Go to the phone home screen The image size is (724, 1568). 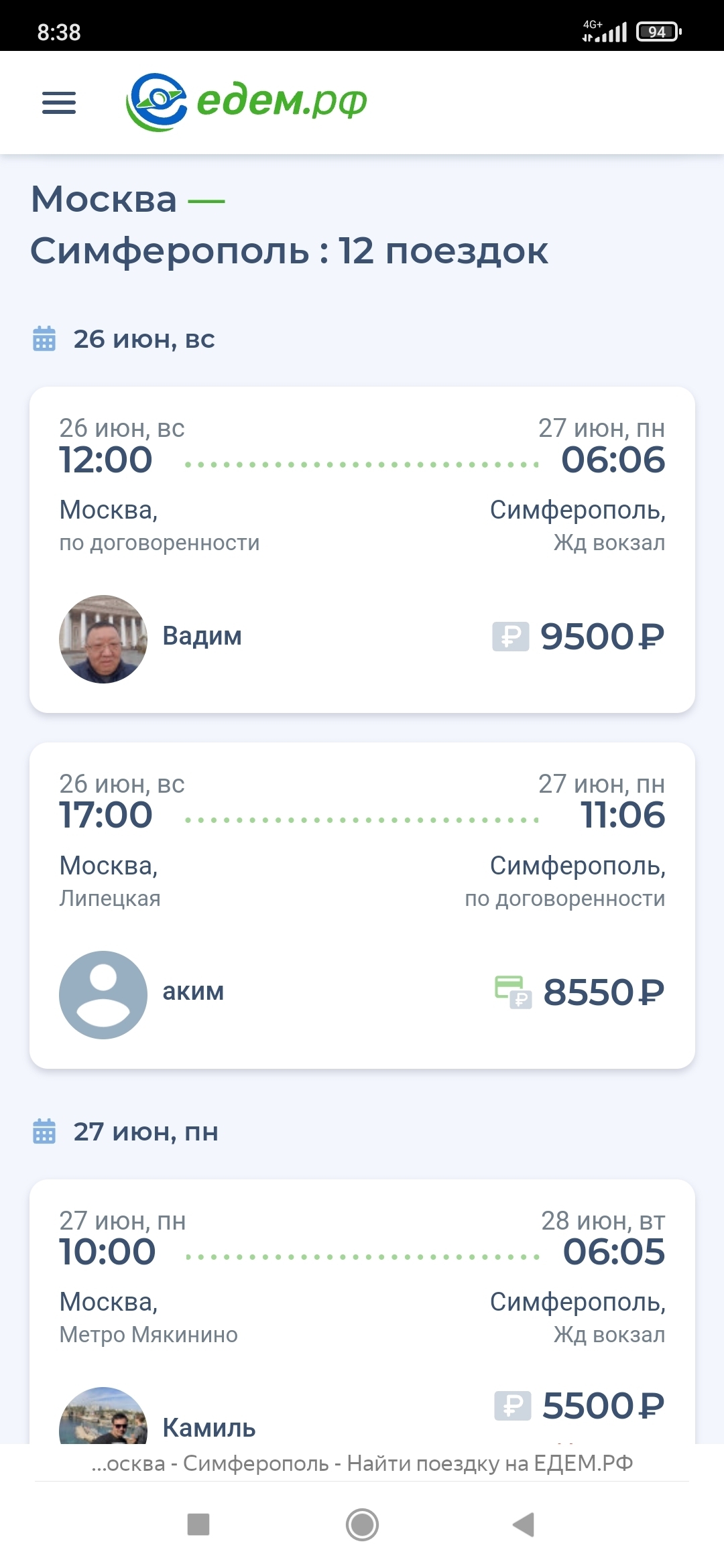pos(362,1524)
